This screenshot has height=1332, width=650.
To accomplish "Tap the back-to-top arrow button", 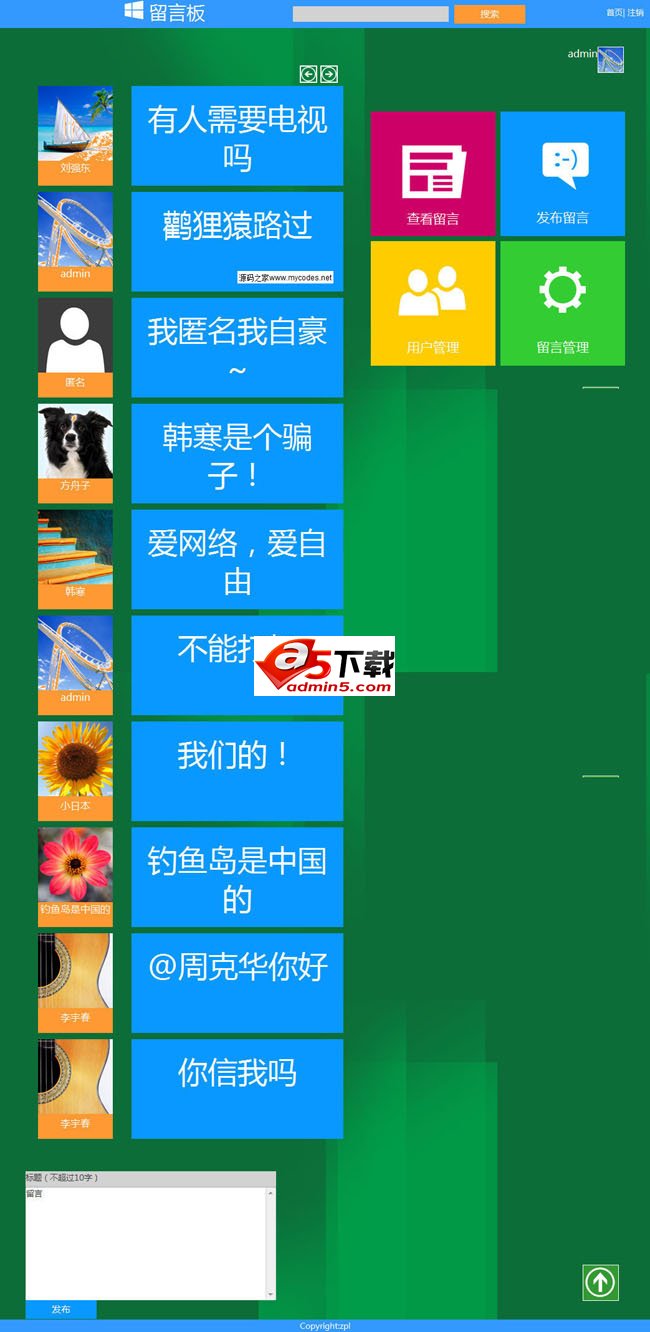I will click(600, 1282).
